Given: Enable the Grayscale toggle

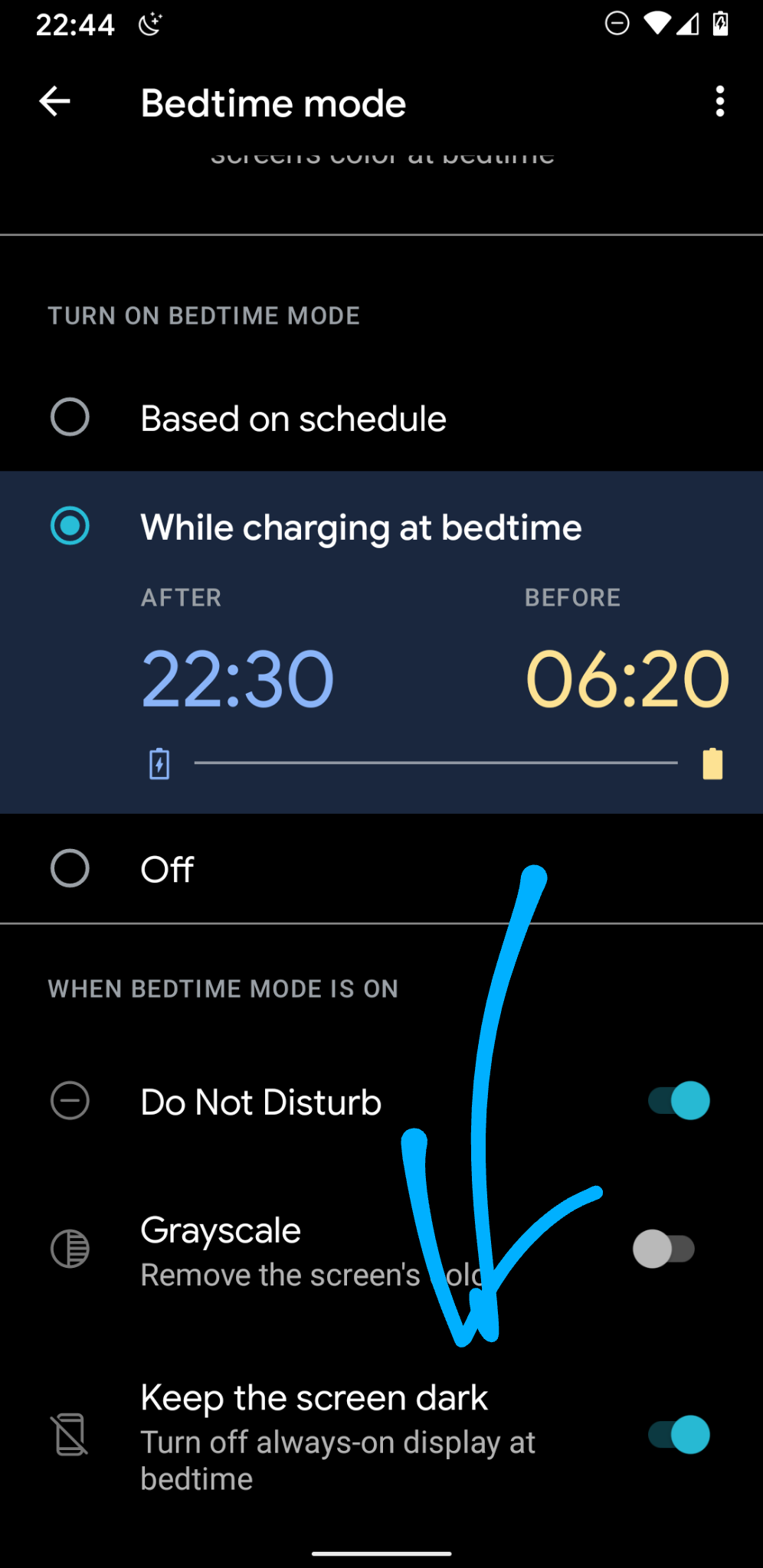Looking at the screenshot, I should tap(663, 1249).
